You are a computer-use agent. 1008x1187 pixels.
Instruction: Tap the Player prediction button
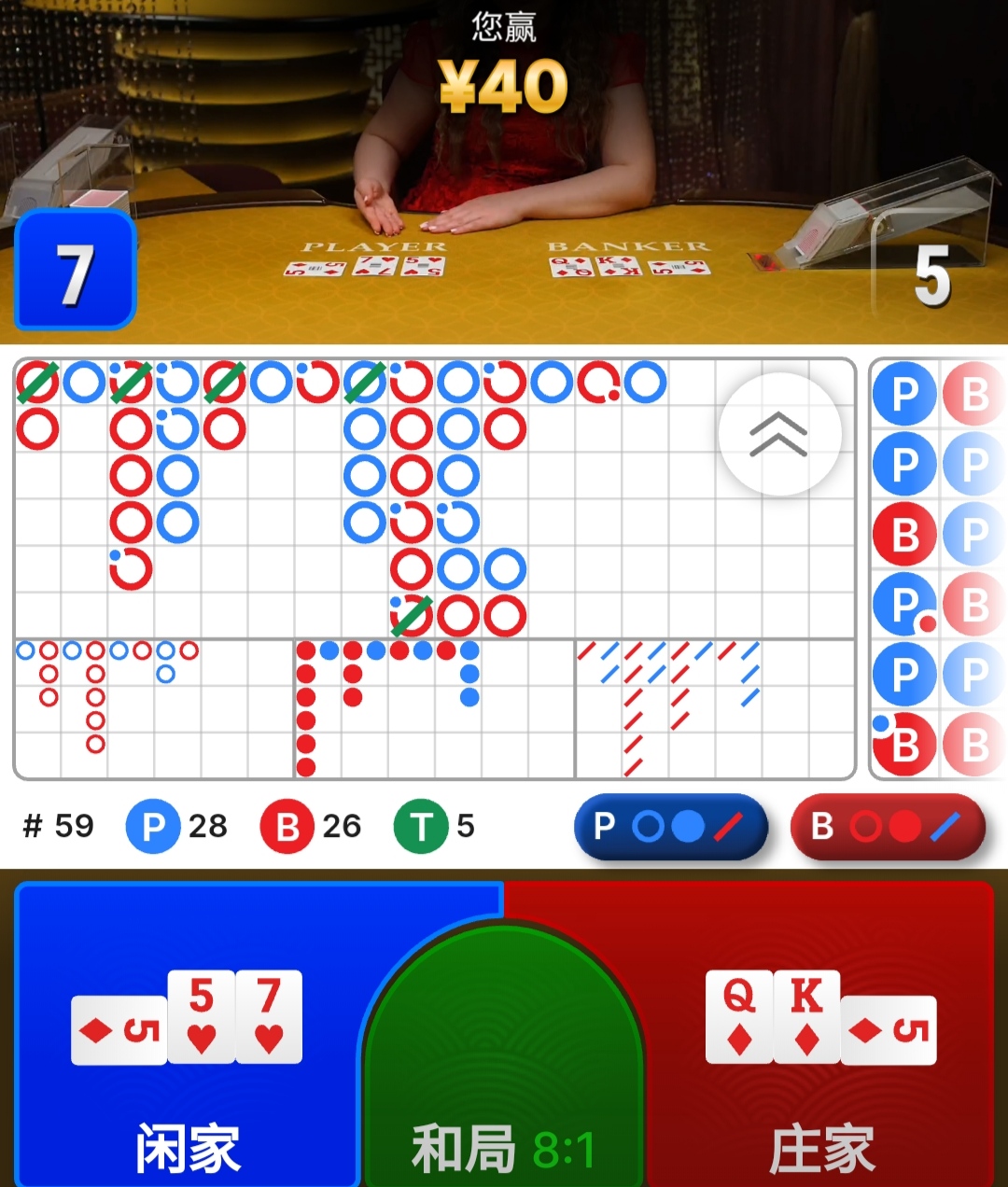point(670,827)
